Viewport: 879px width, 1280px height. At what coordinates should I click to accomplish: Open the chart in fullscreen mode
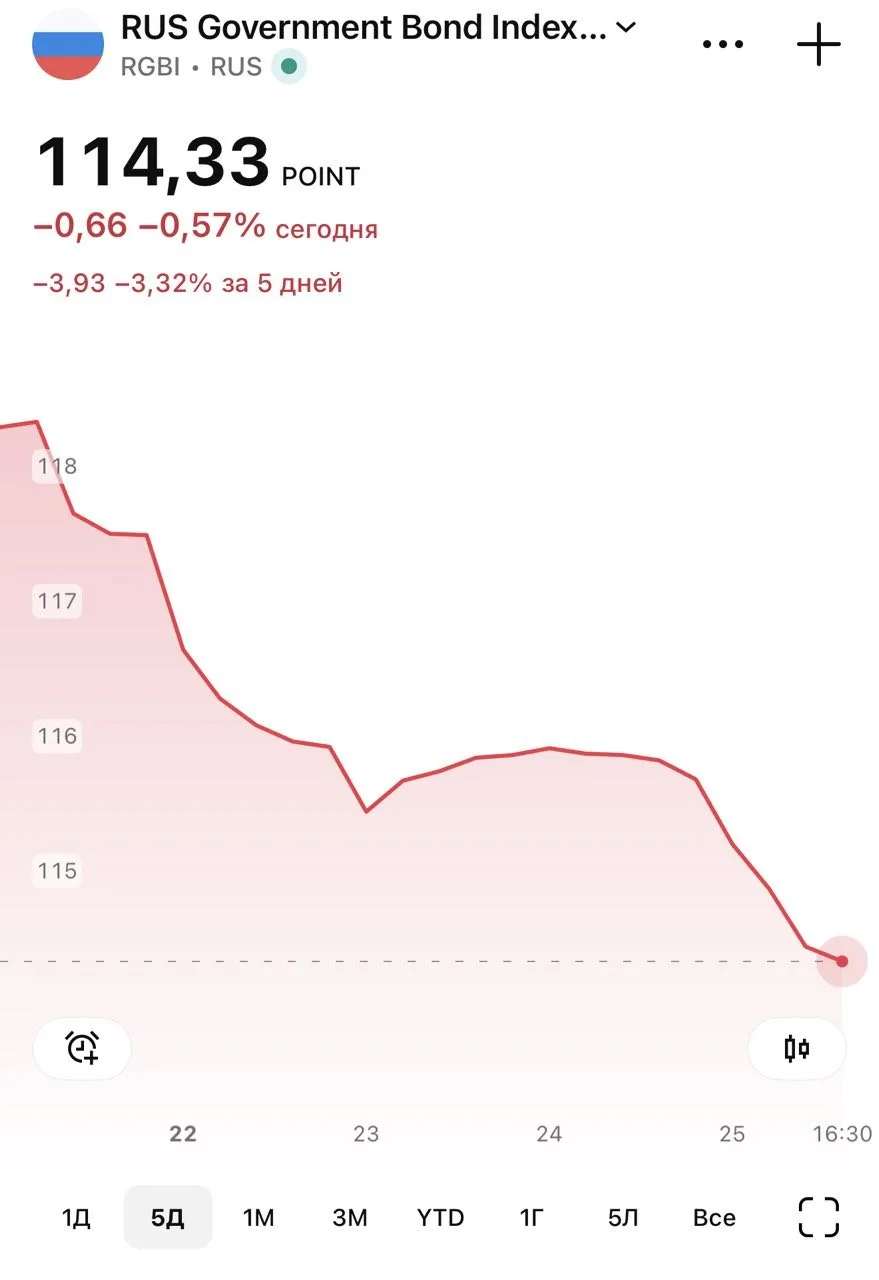[819, 1217]
